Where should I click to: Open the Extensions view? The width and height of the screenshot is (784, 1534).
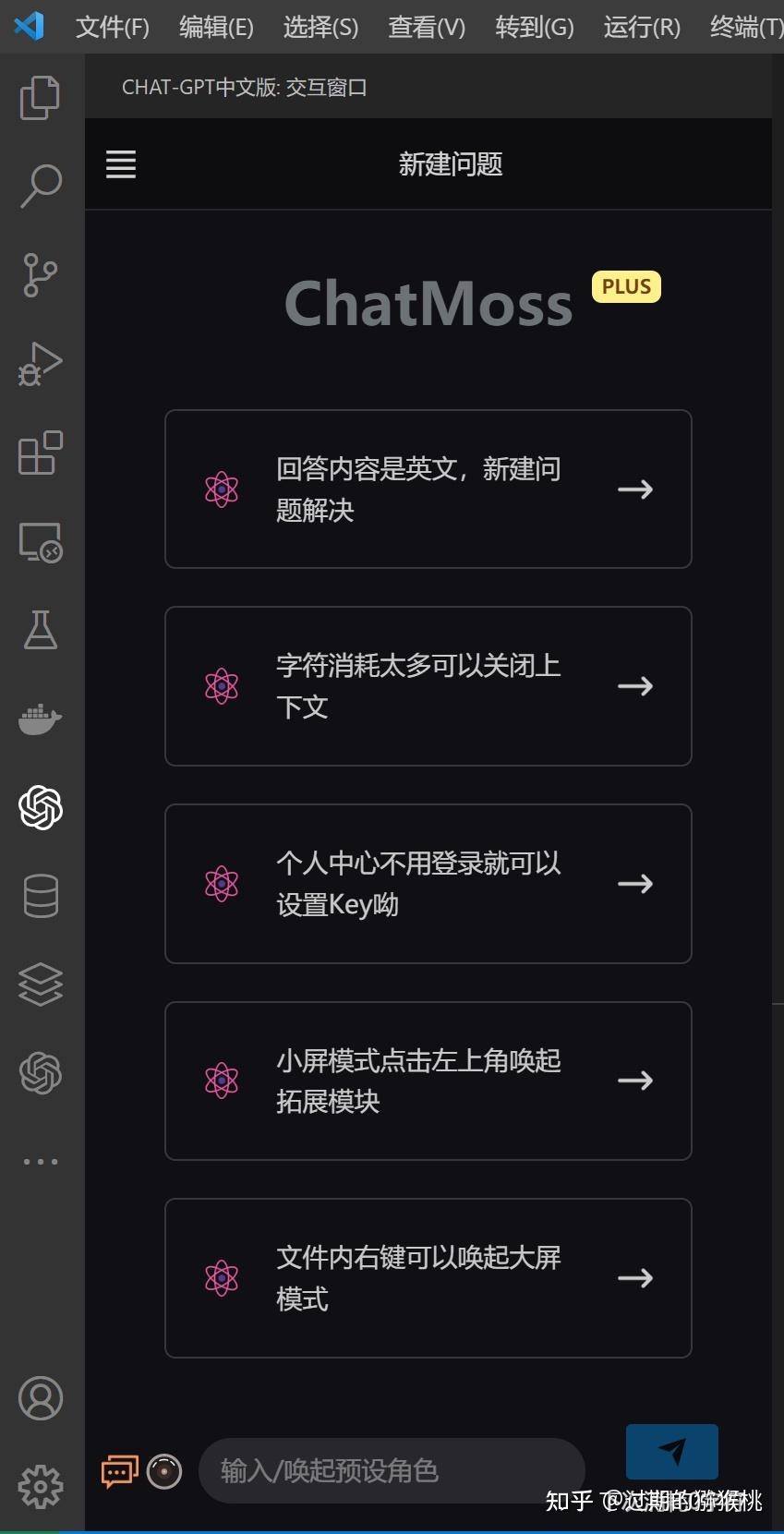tap(40, 453)
